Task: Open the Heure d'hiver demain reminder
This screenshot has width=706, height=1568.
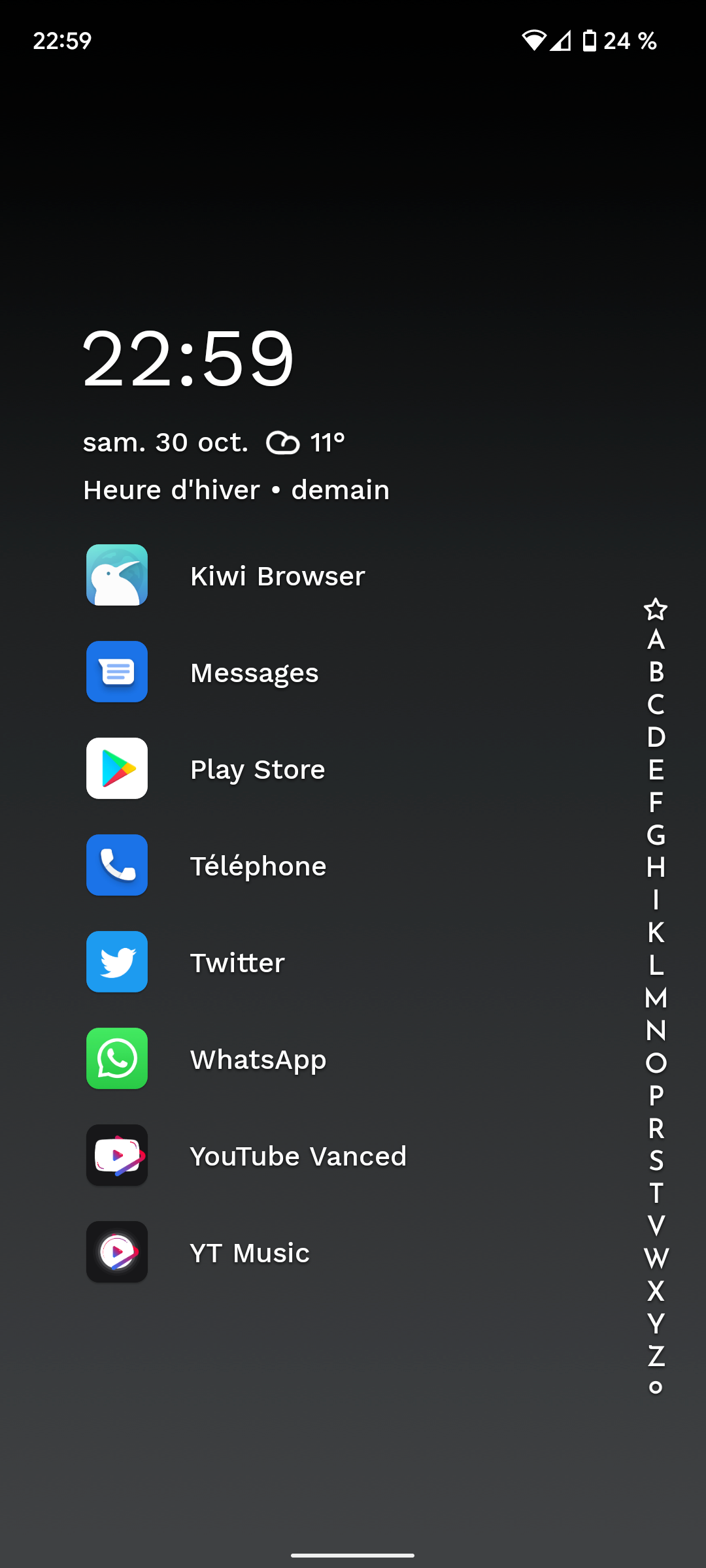Action: click(x=236, y=490)
